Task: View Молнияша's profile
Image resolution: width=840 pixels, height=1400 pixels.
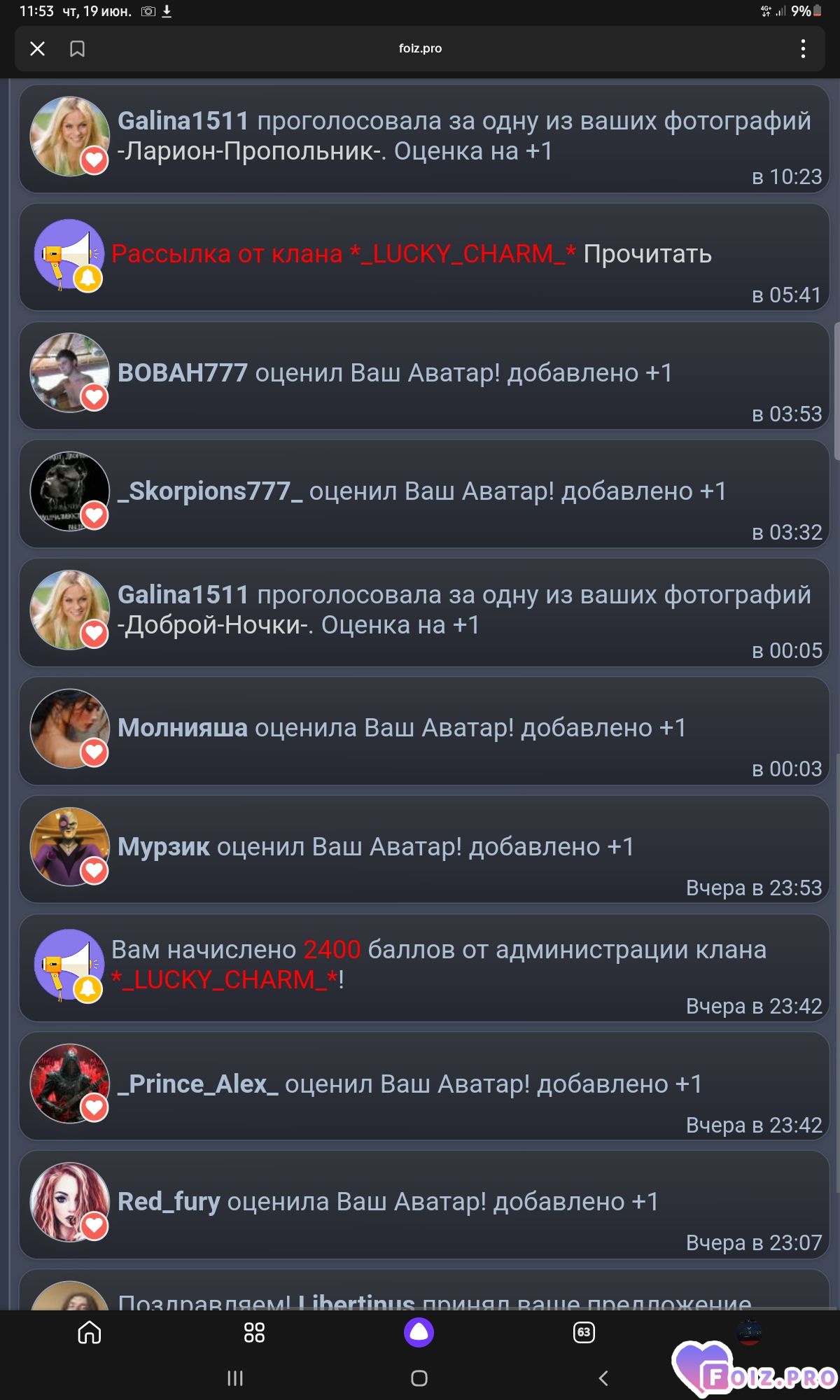Action: (183, 728)
